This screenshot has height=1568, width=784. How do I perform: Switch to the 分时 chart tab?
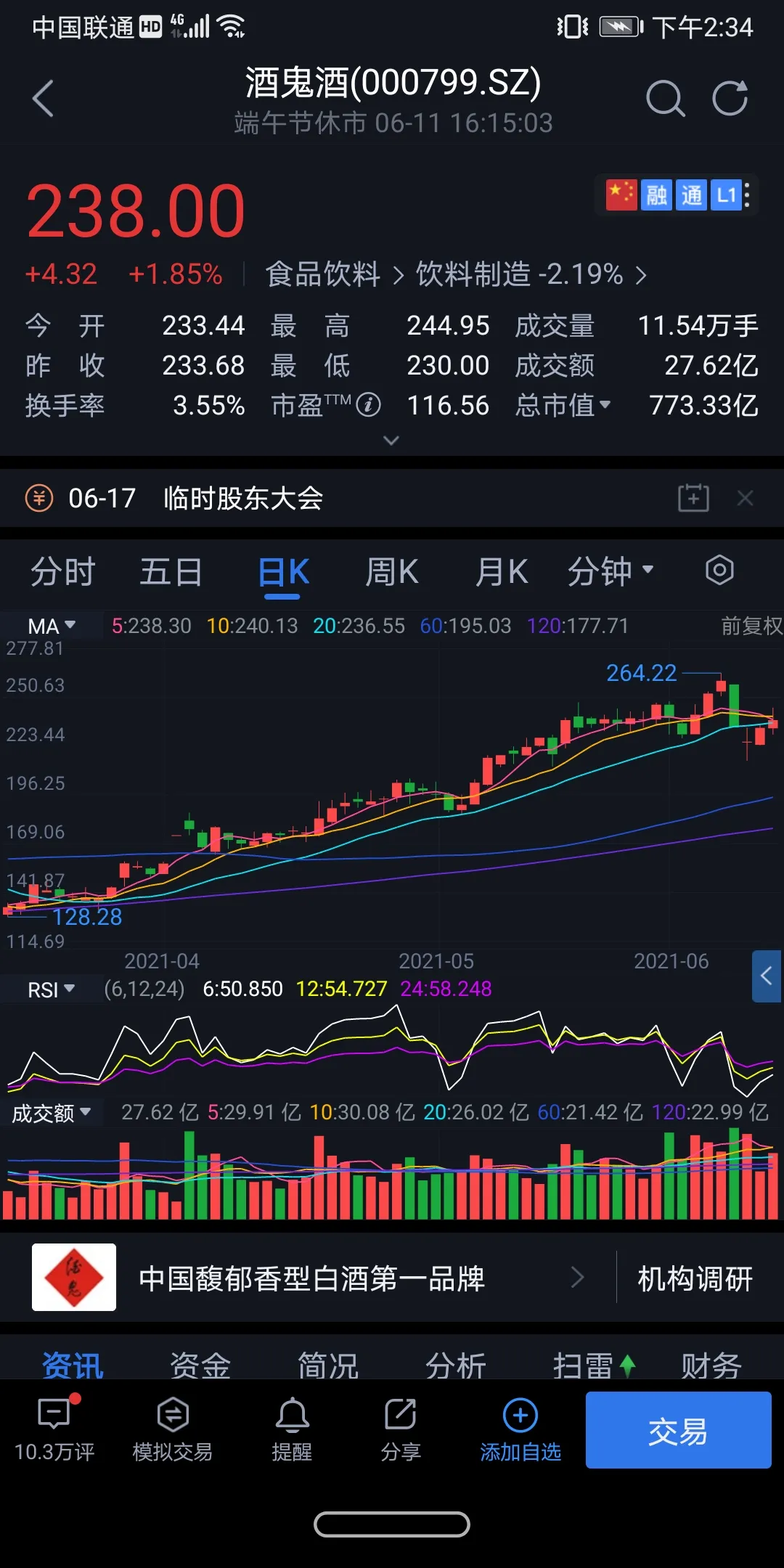click(x=62, y=572)
